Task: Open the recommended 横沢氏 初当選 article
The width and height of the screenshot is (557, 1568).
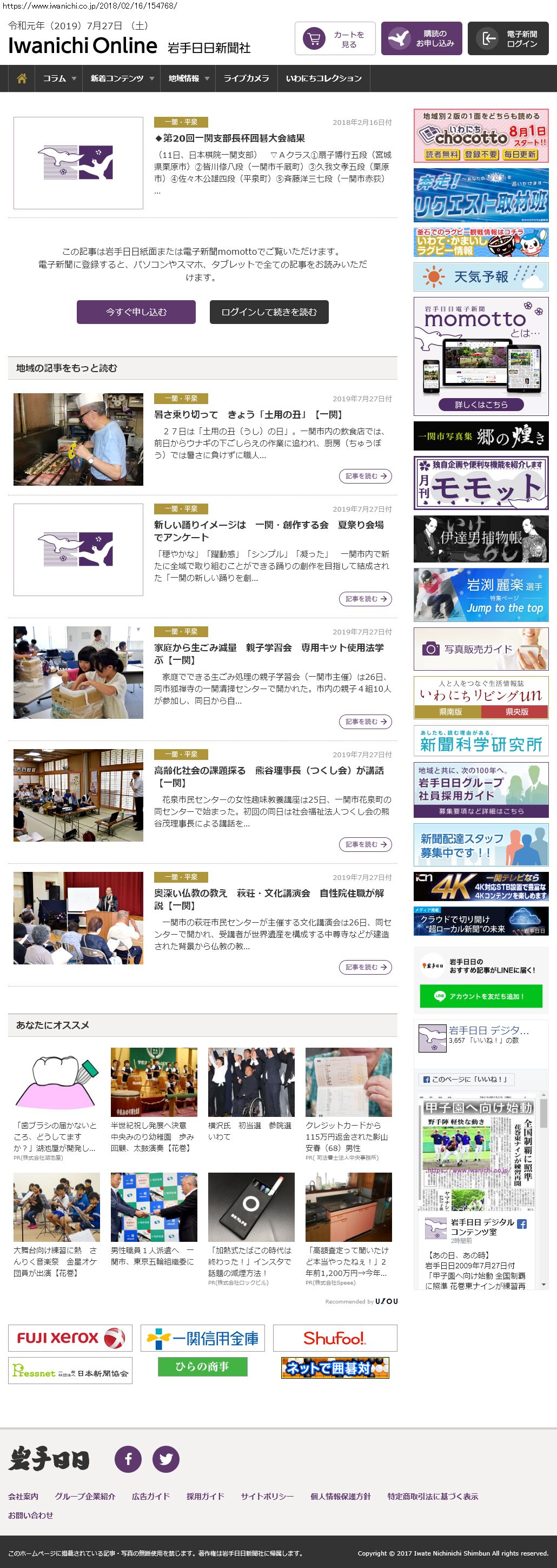Action: tap(250, 1126)
